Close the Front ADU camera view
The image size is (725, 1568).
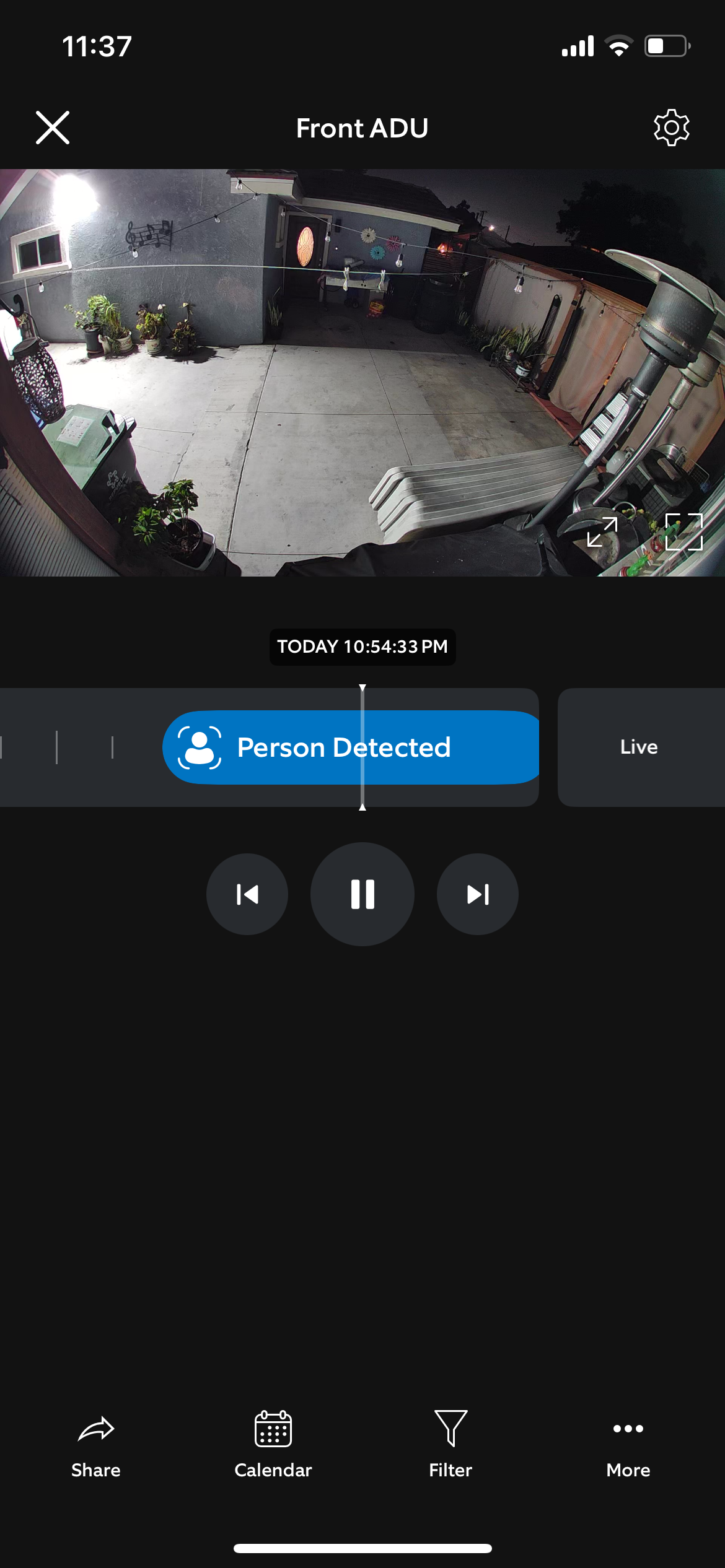tap(53, 128)
